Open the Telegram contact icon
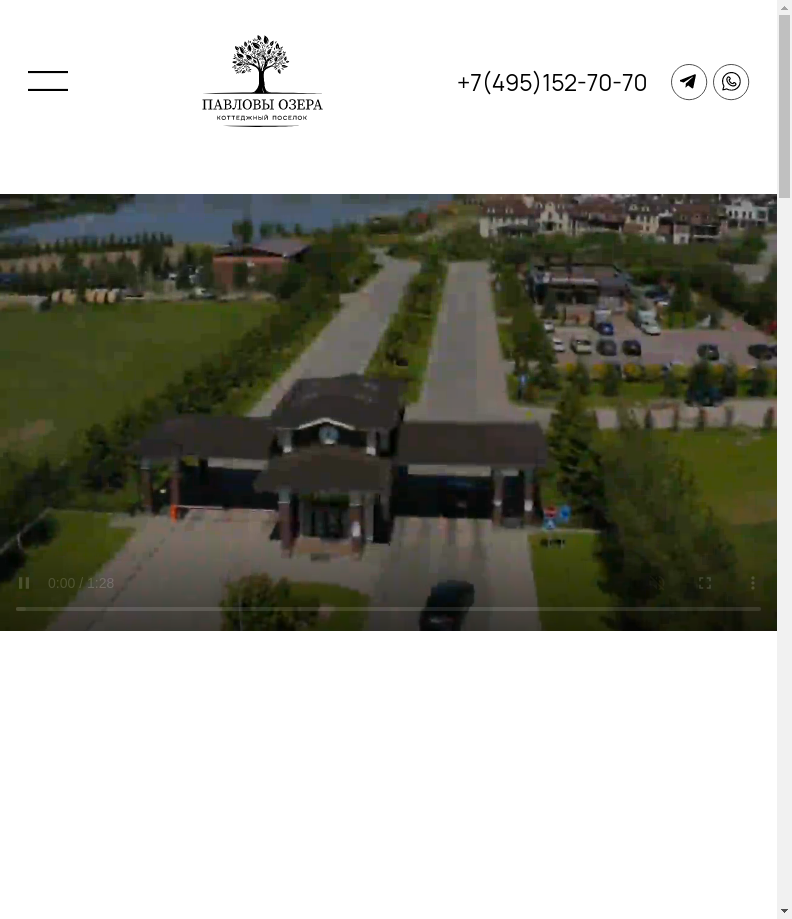The width and height of the screenshot is (792, 919). point(689,82)
